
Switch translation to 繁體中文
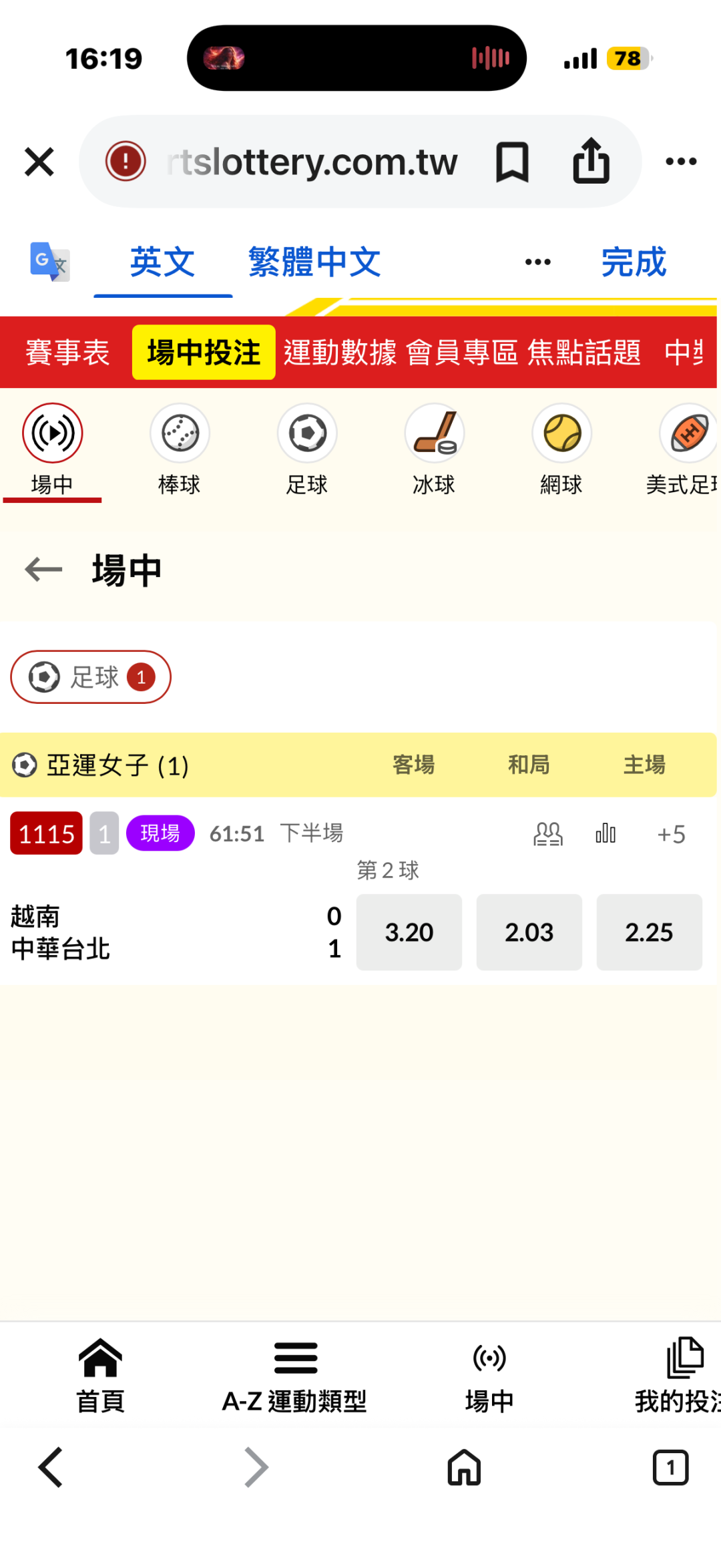click(314, 262)
